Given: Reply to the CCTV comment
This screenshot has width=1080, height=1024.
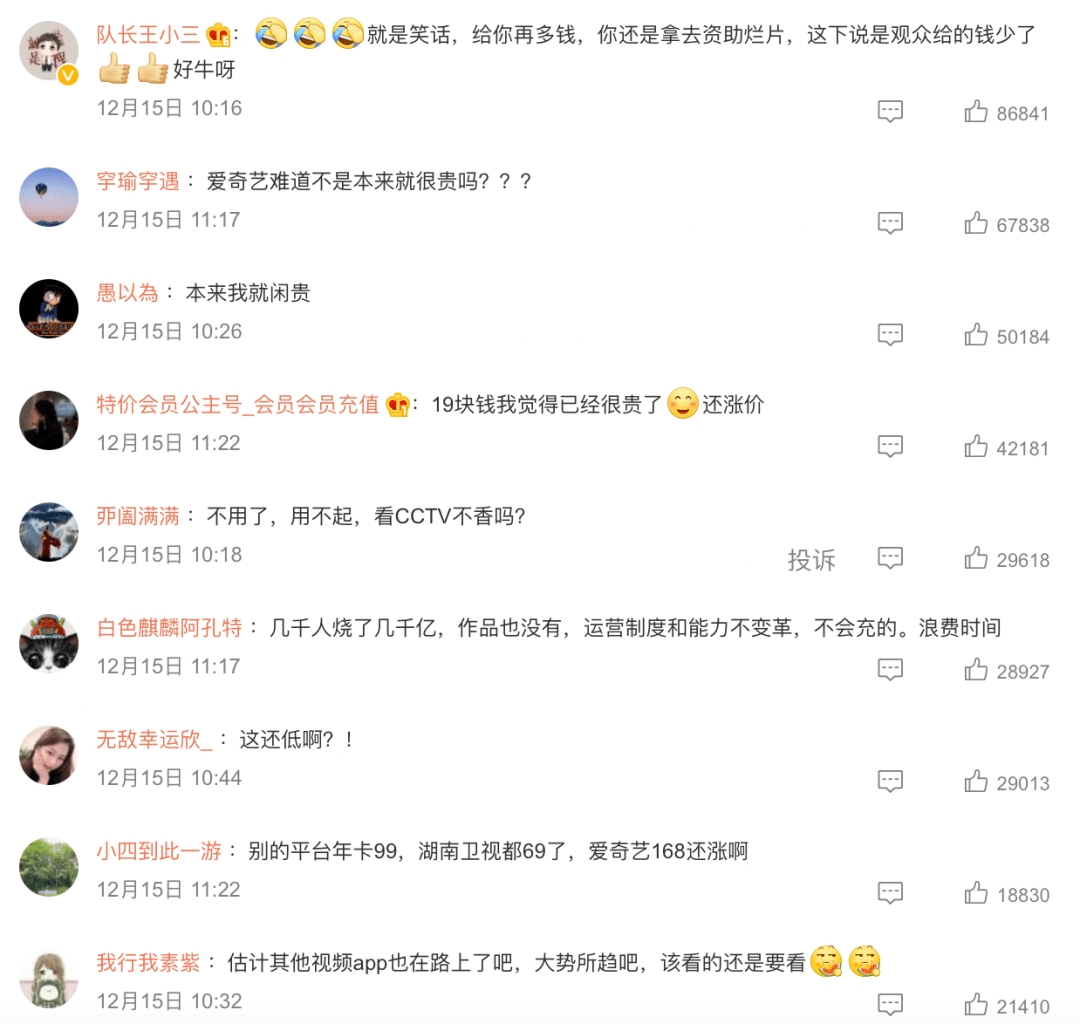Looking at the screenshot, I should [x=890, y=559].
